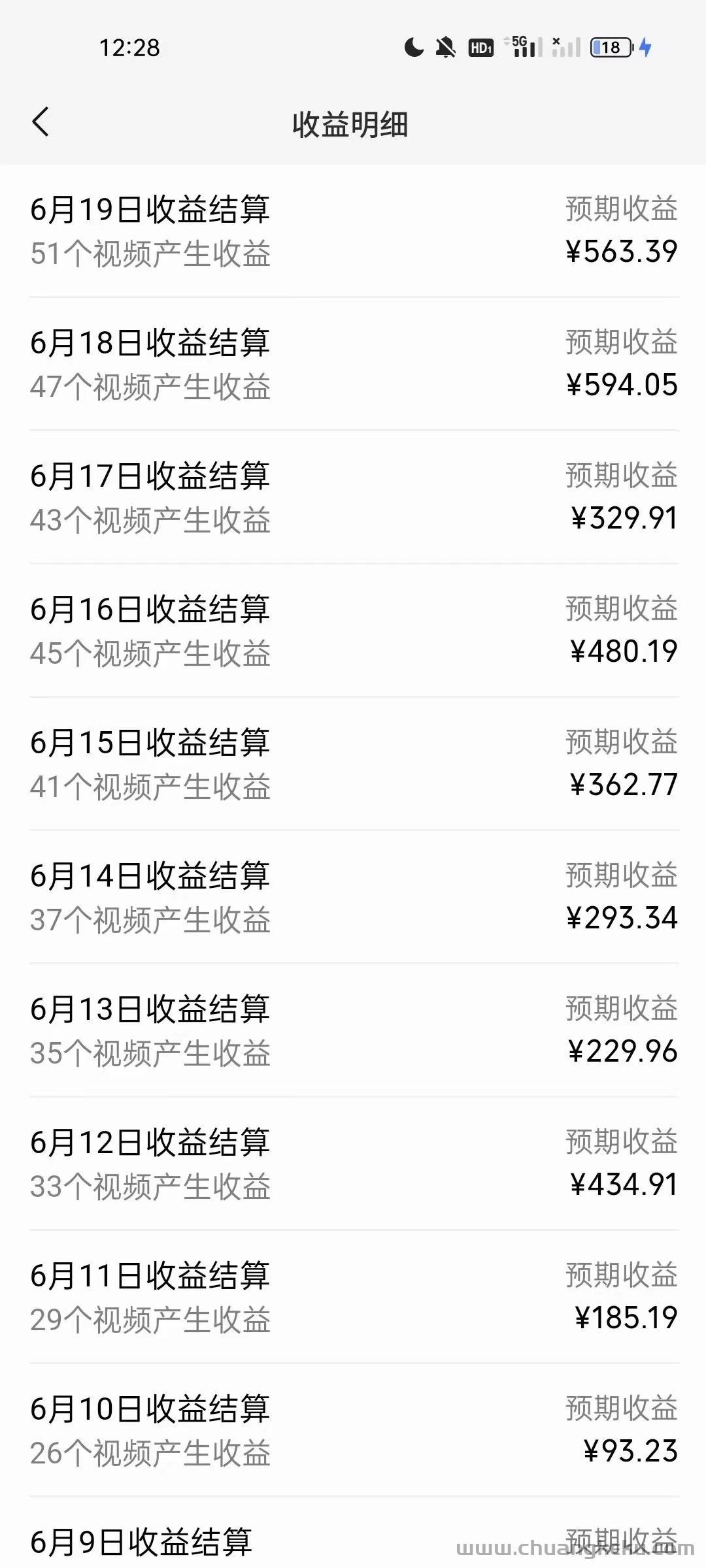Open the 6月19日收益结算 row
706x1568 pixels.
(353, 231)
